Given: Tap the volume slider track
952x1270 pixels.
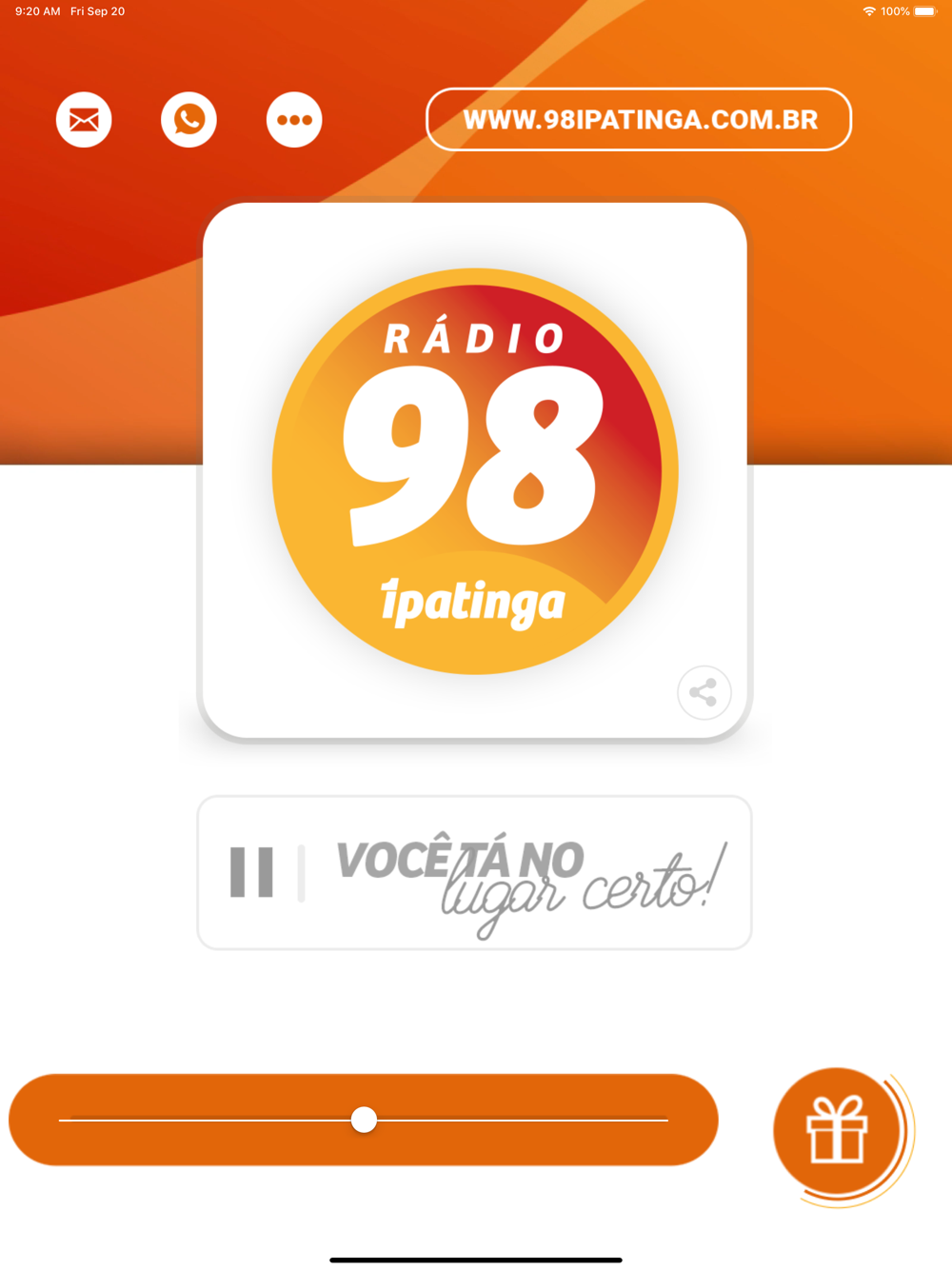Looking at the screenshot, I should tap(364, 1121).
